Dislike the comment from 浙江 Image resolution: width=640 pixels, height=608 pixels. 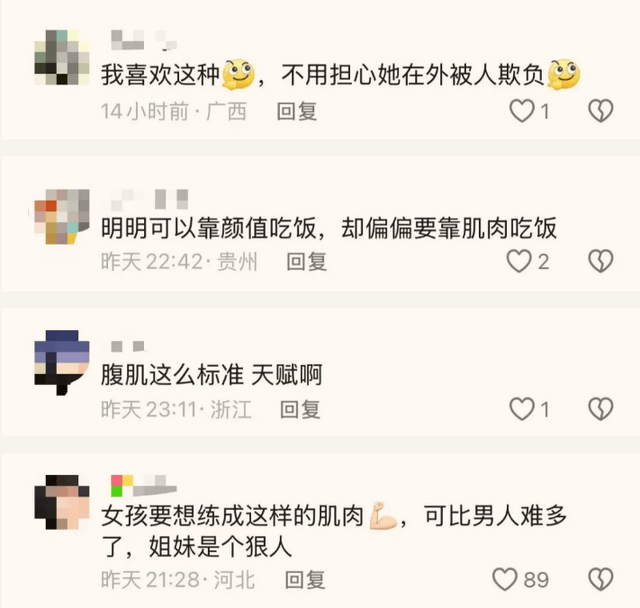coord(600,408)
